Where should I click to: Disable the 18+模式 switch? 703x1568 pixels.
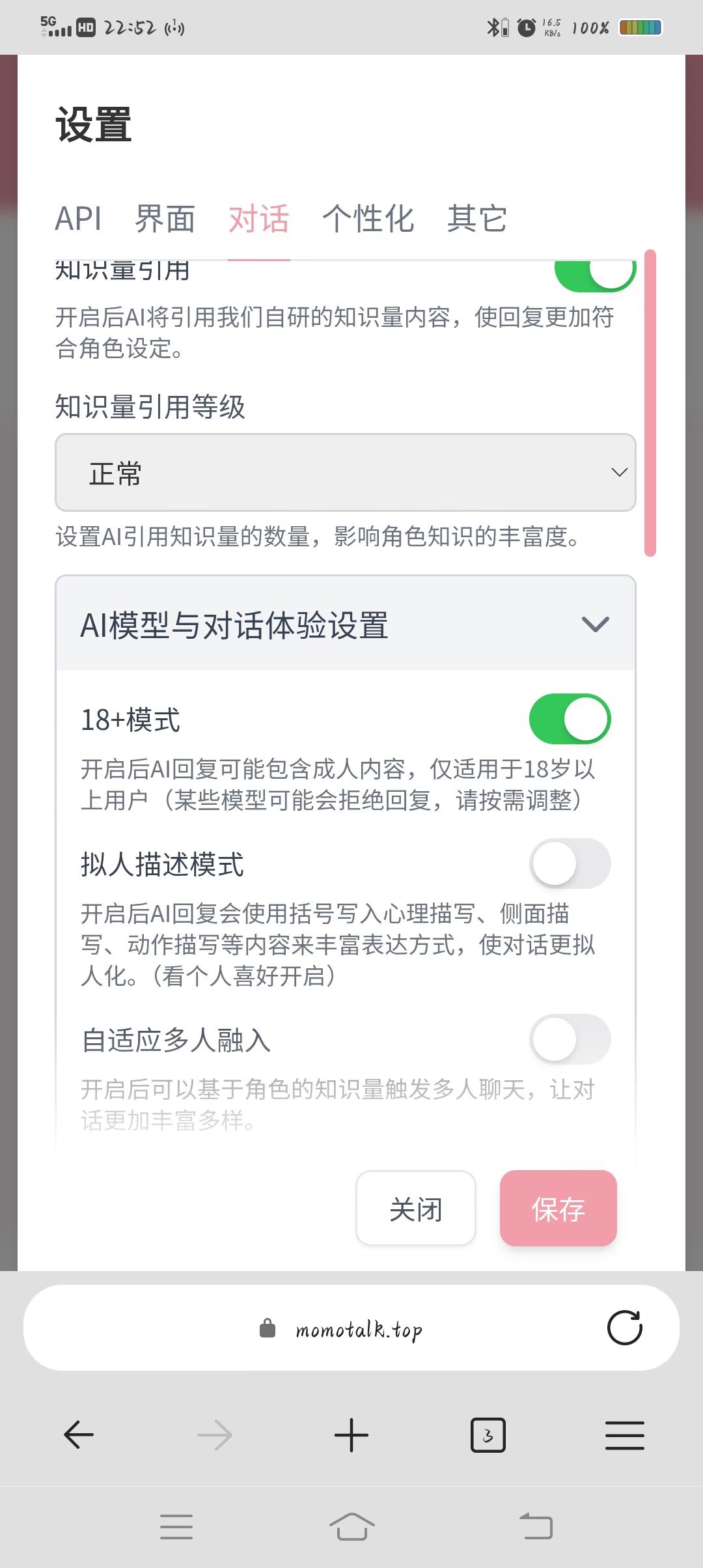pyautogui.click(x=570, y=719)
